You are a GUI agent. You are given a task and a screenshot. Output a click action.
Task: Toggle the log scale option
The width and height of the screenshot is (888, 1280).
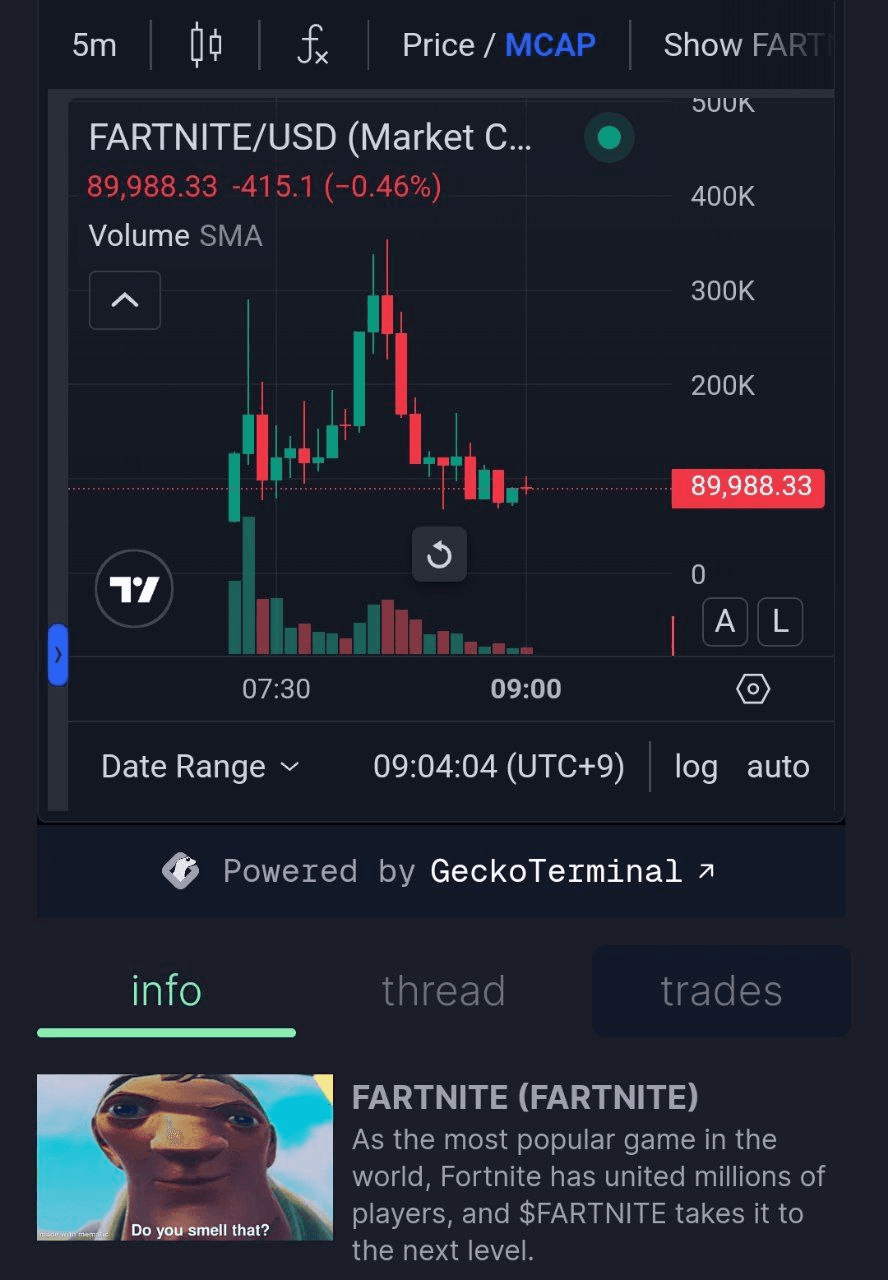pos(696,767)
